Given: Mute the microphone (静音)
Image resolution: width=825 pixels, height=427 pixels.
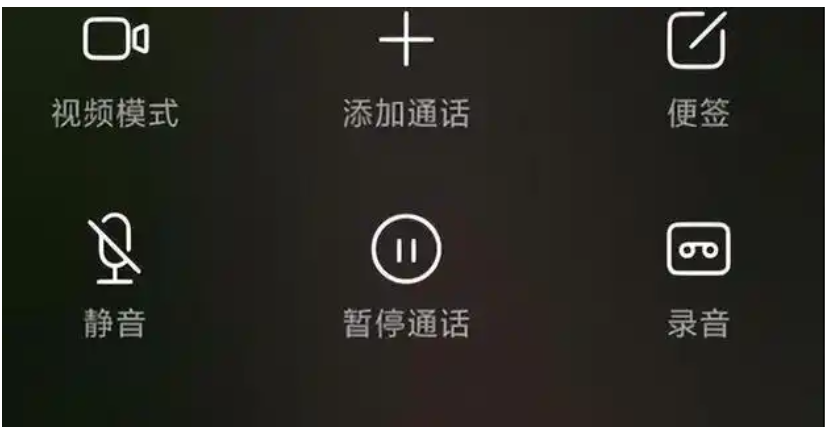Looking at the screenshot, I should pyautogui.click(x=115, y=250).
